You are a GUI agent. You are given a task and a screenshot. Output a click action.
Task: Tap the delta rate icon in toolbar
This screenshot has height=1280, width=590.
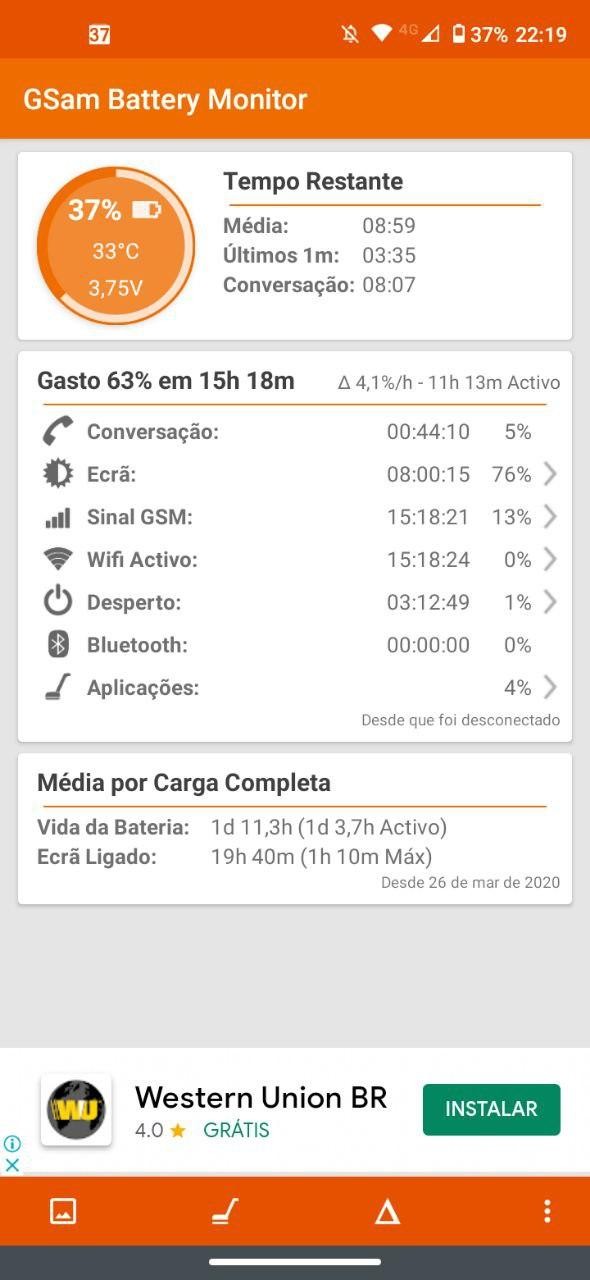click(387, 1211)
